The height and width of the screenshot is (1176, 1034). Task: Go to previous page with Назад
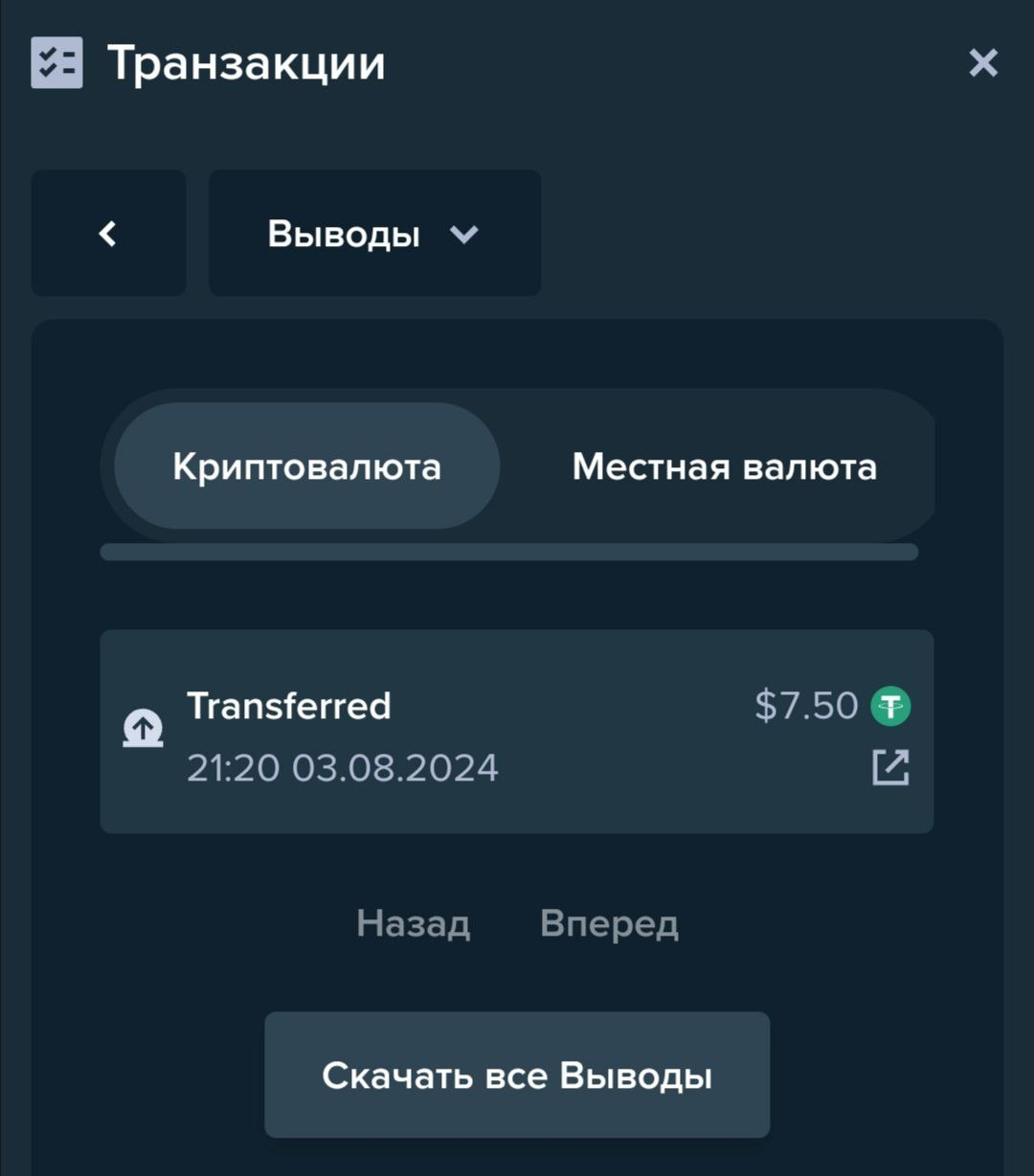point(413,924)
